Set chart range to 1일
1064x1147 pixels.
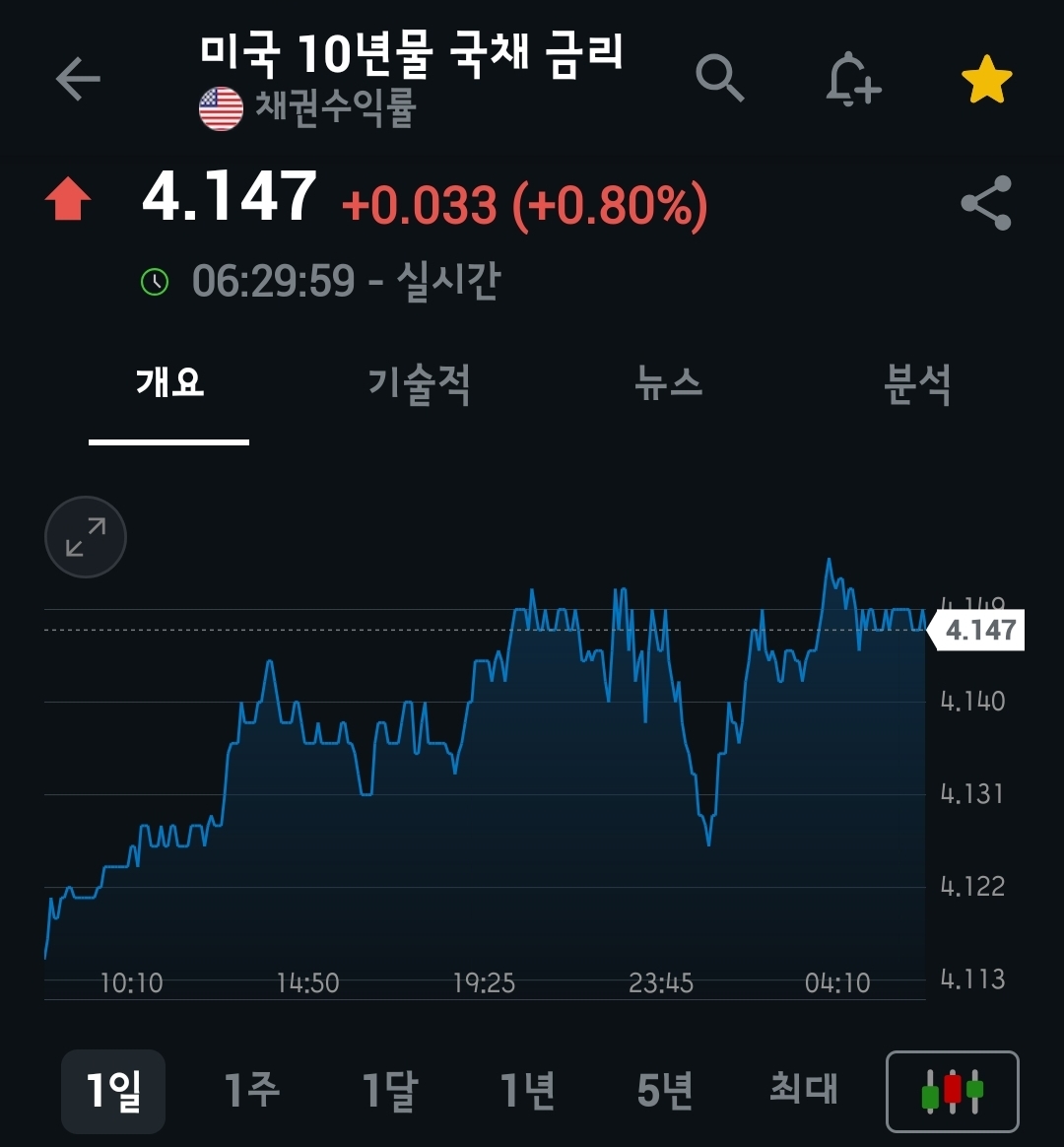pyautogui.click(x=113, y=1091)
